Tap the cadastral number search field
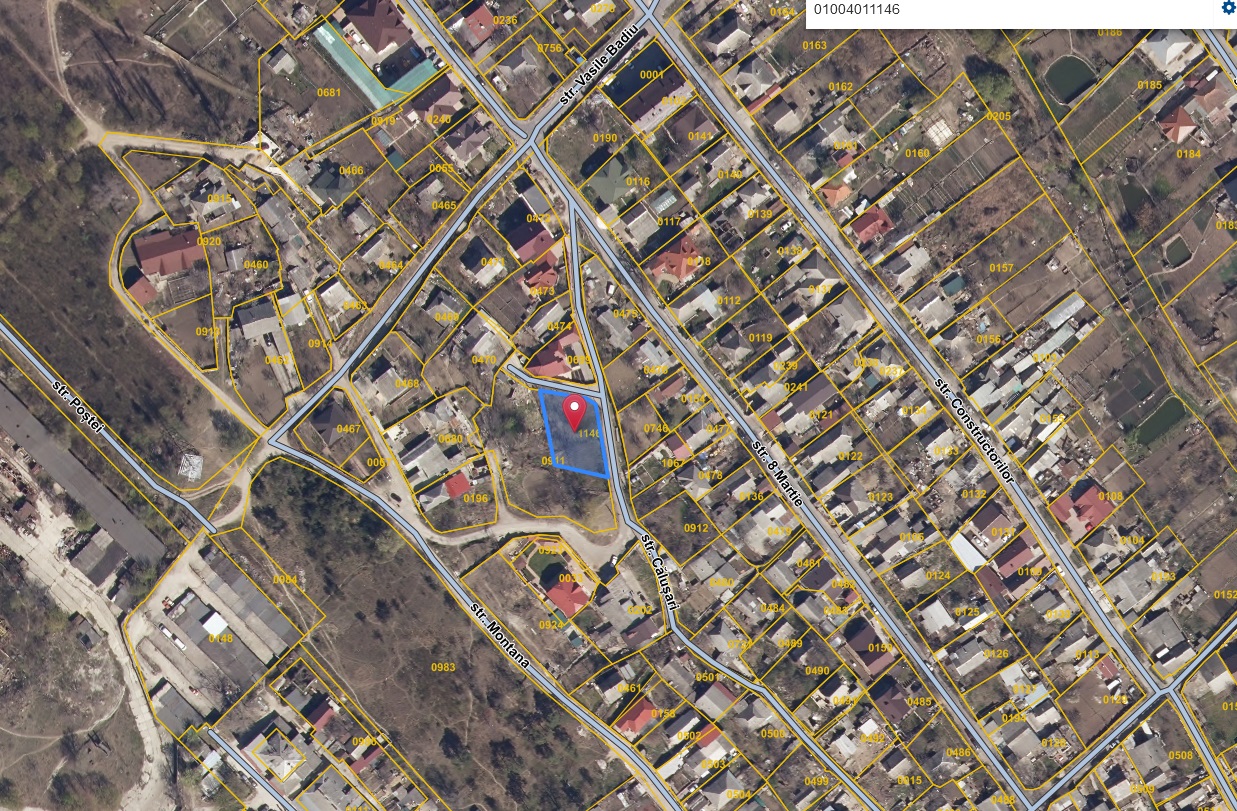This screenshot has width=1237, height=811. [x=1005, y=10]
